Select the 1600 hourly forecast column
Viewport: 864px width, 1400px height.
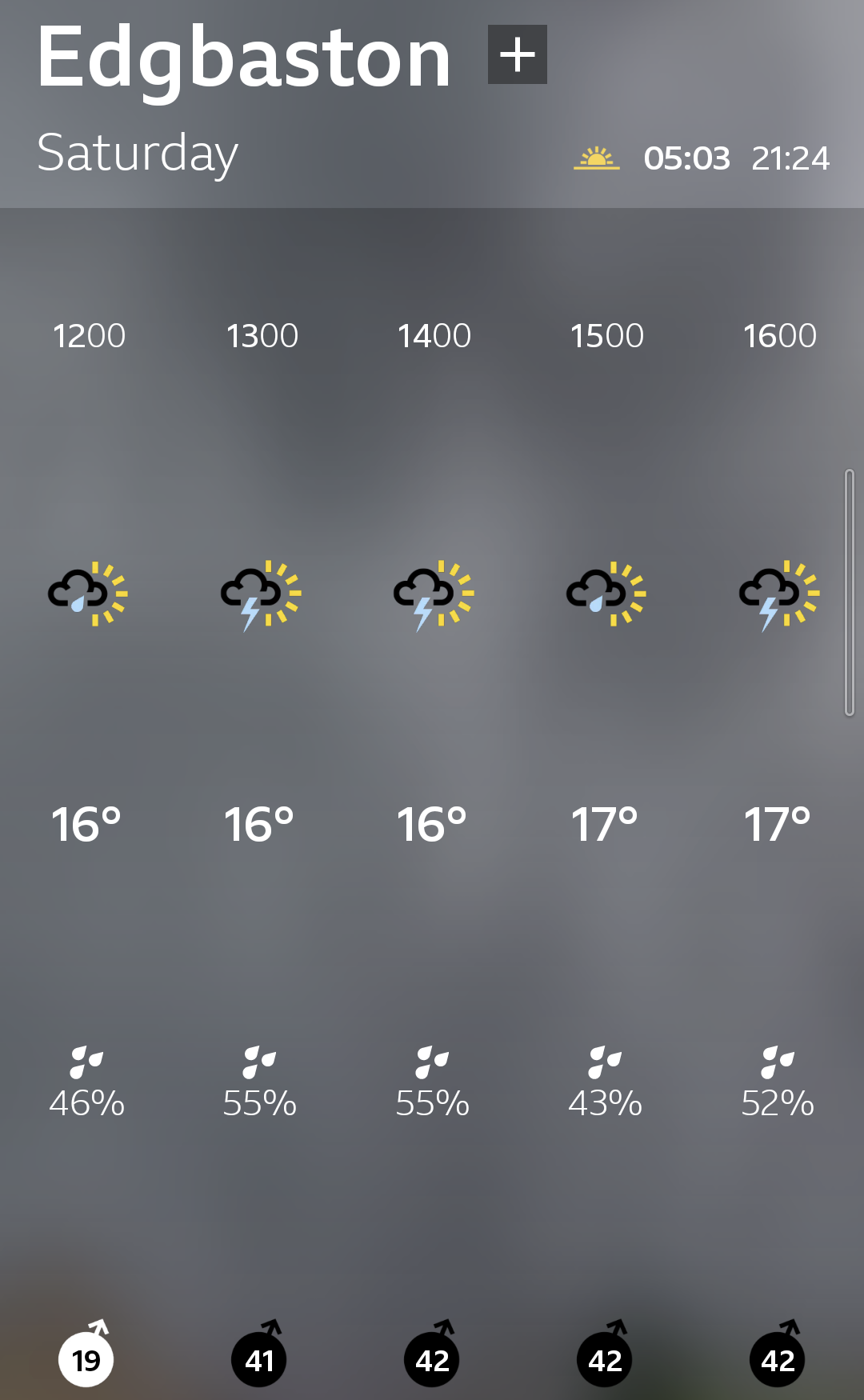point(778,804)
